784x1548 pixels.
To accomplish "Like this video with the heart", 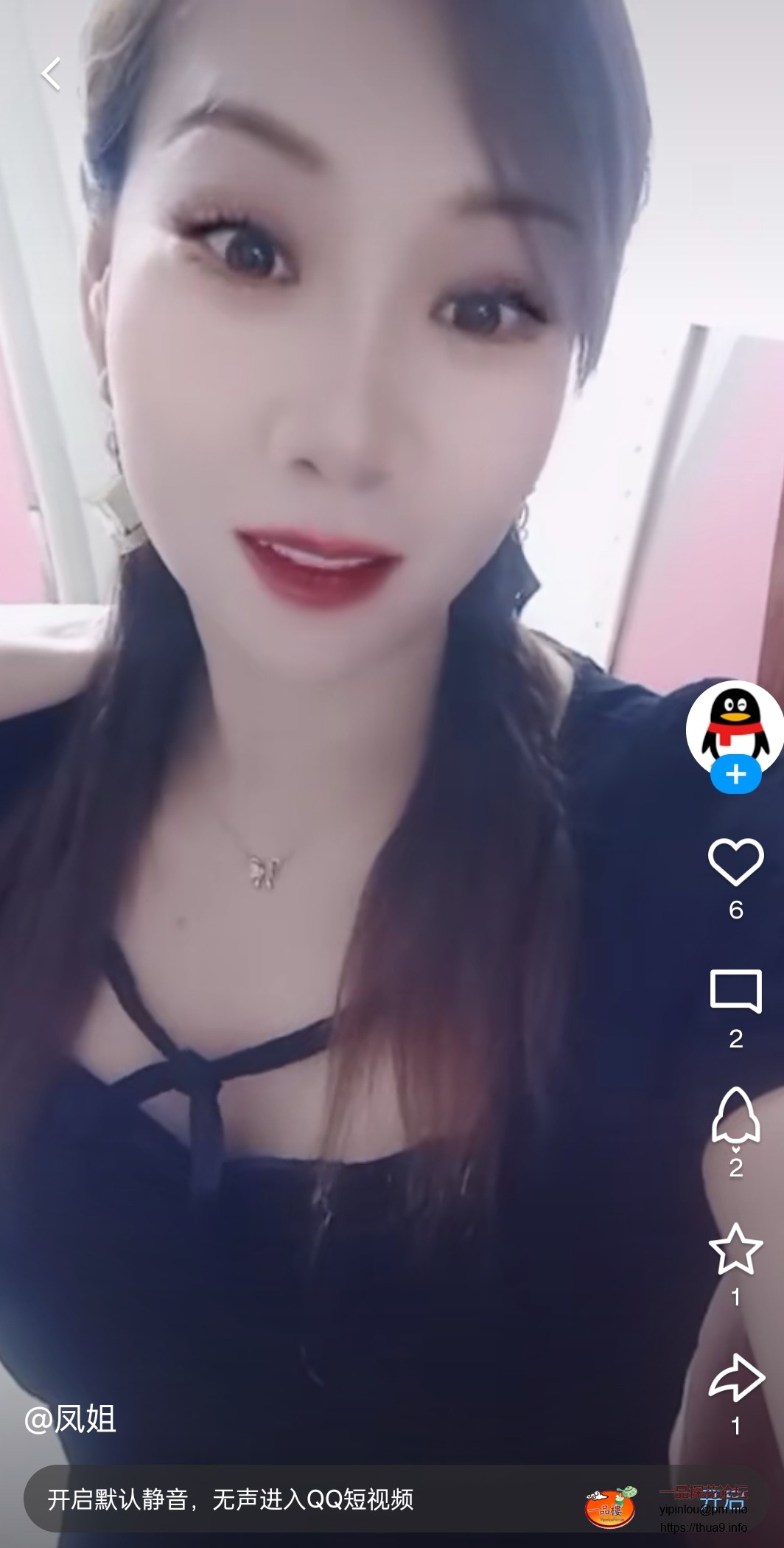I will pos(735,861).
